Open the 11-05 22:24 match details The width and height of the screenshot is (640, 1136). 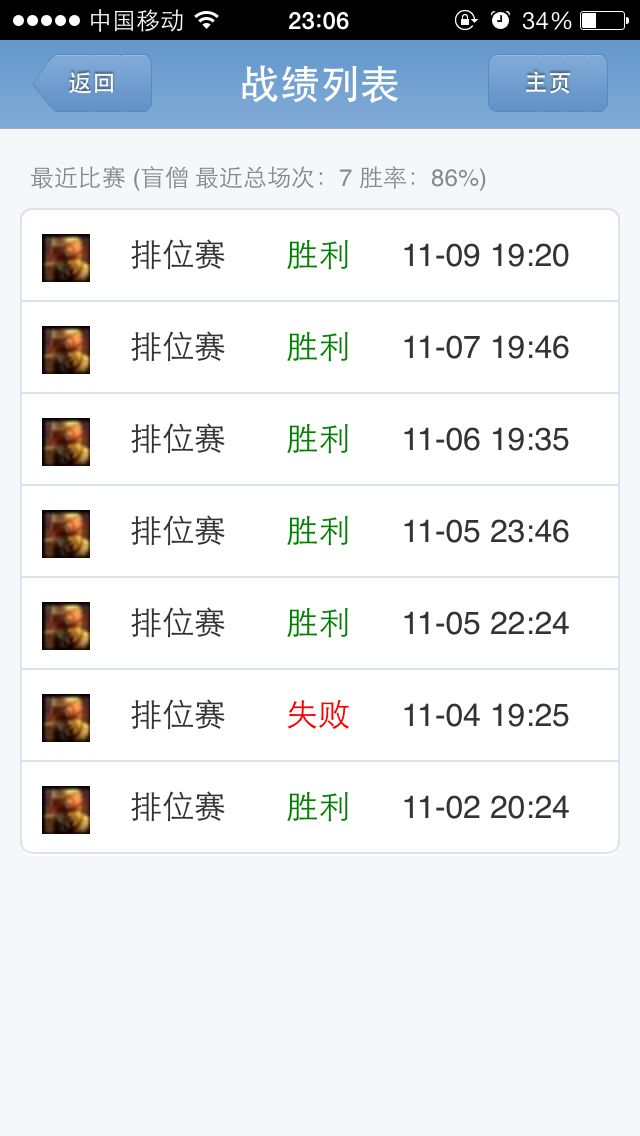tap(320, 624)
